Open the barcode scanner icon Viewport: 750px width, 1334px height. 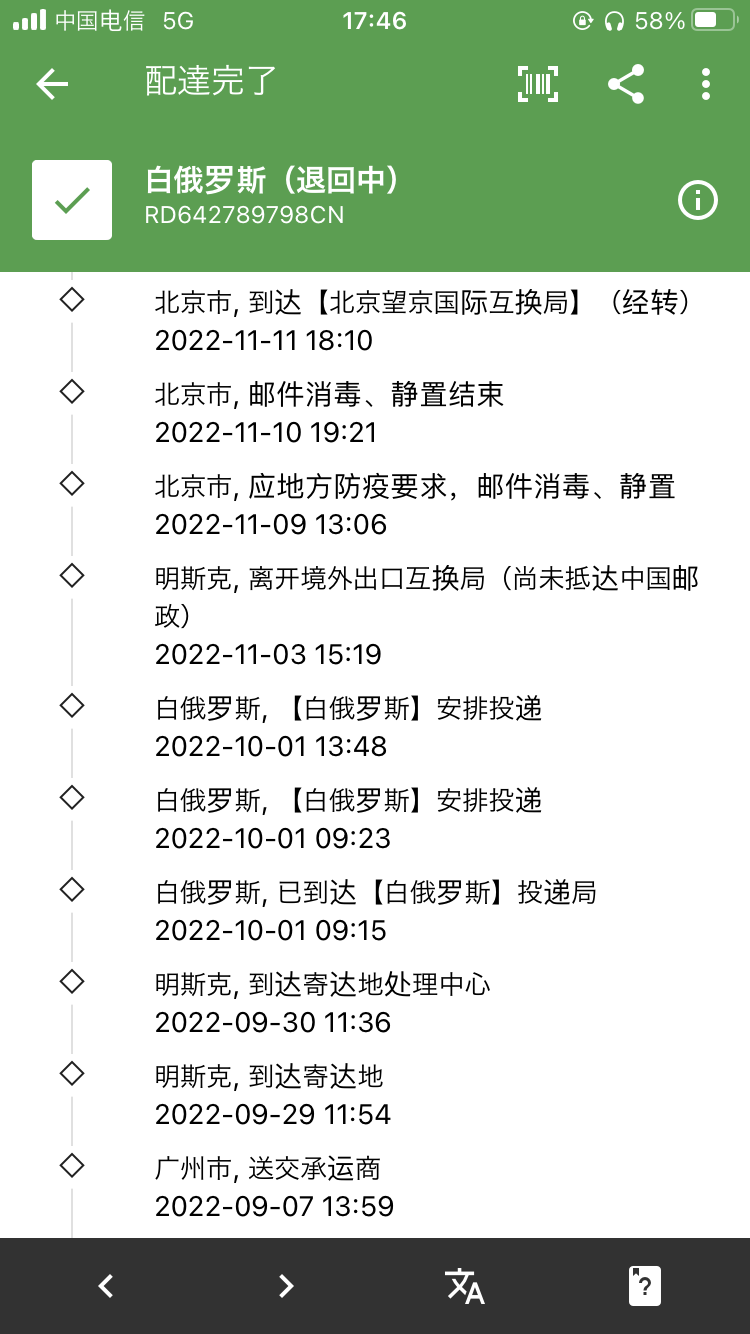click(538, 84)
